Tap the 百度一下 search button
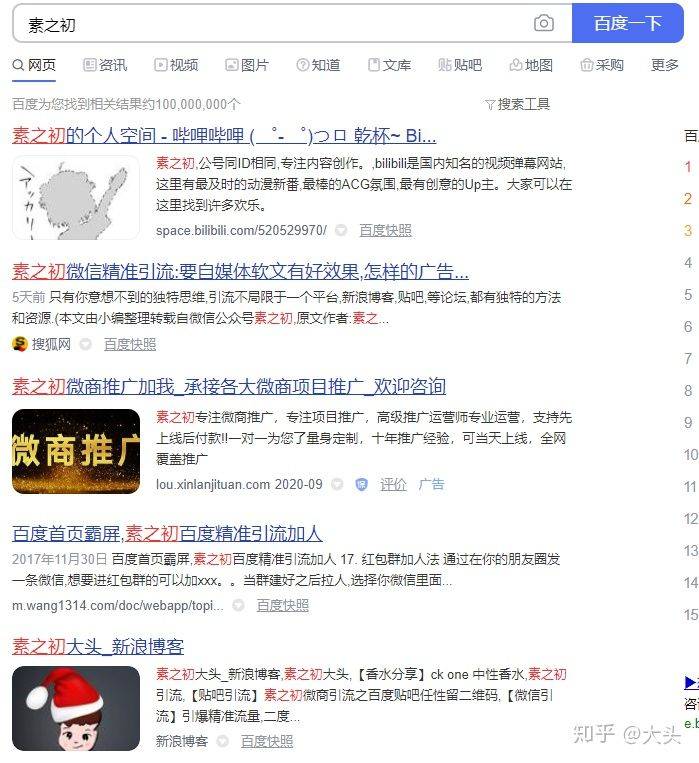Screen dimensions: 699x763 (x=627, y=23)
